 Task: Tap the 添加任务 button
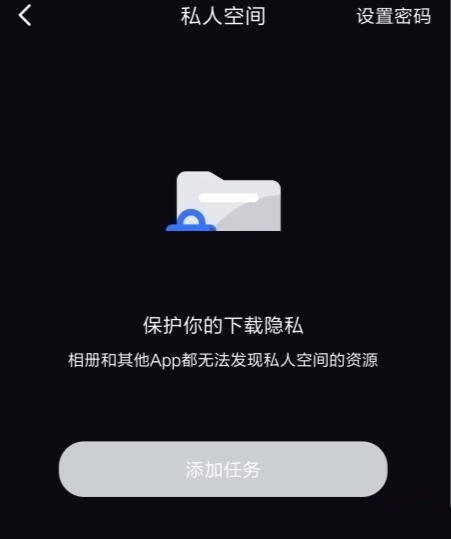pyautogui.click(x=223, y=469)
